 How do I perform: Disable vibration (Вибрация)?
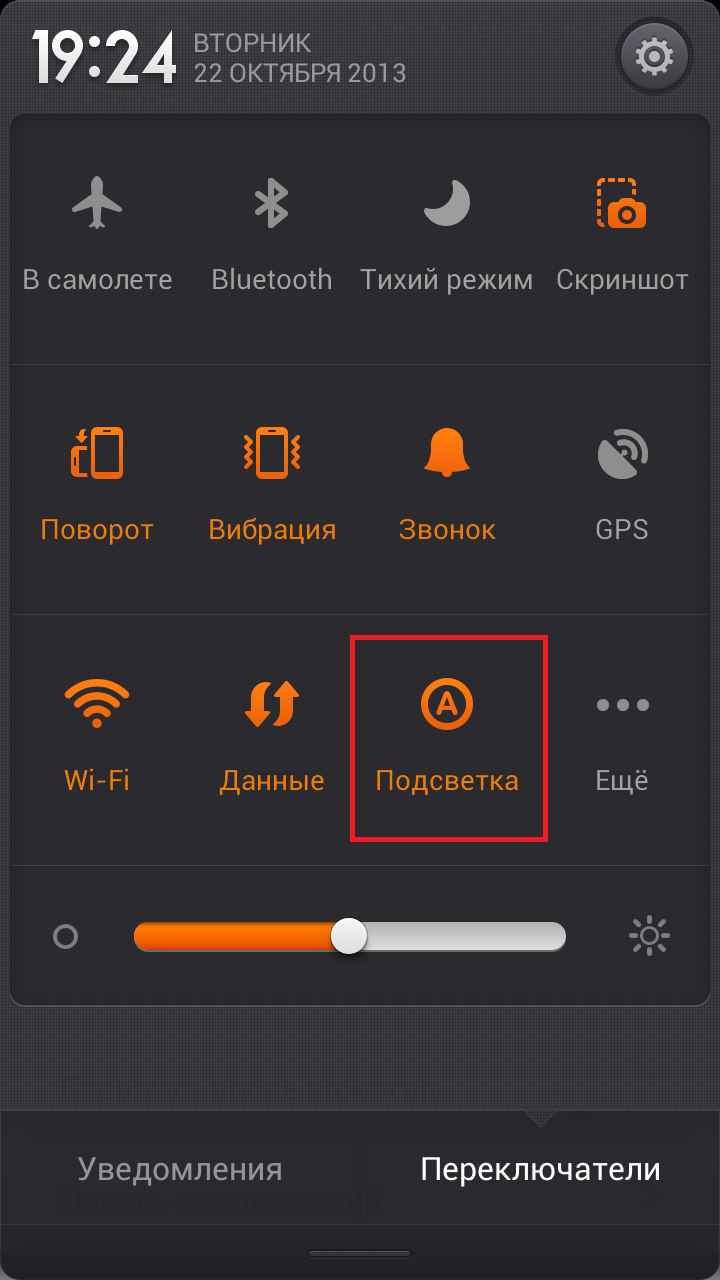(271, 486)
